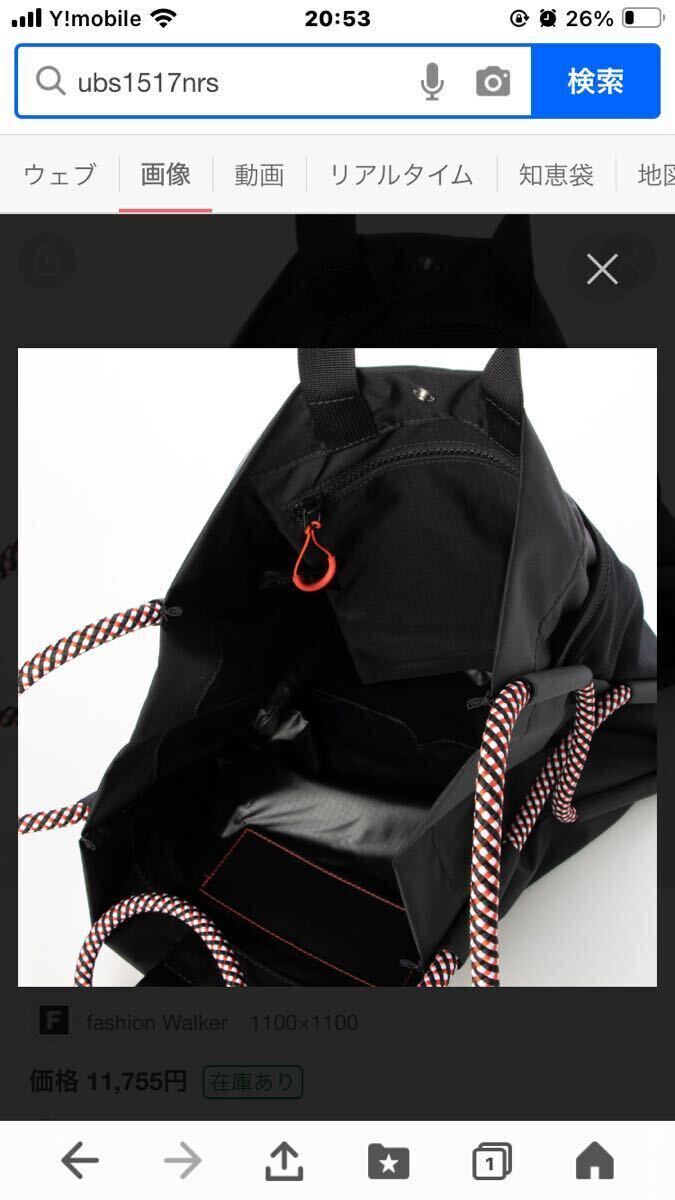675x1200 pixels.
Task: Select the 画像 tab
Action: coord(165,175)
